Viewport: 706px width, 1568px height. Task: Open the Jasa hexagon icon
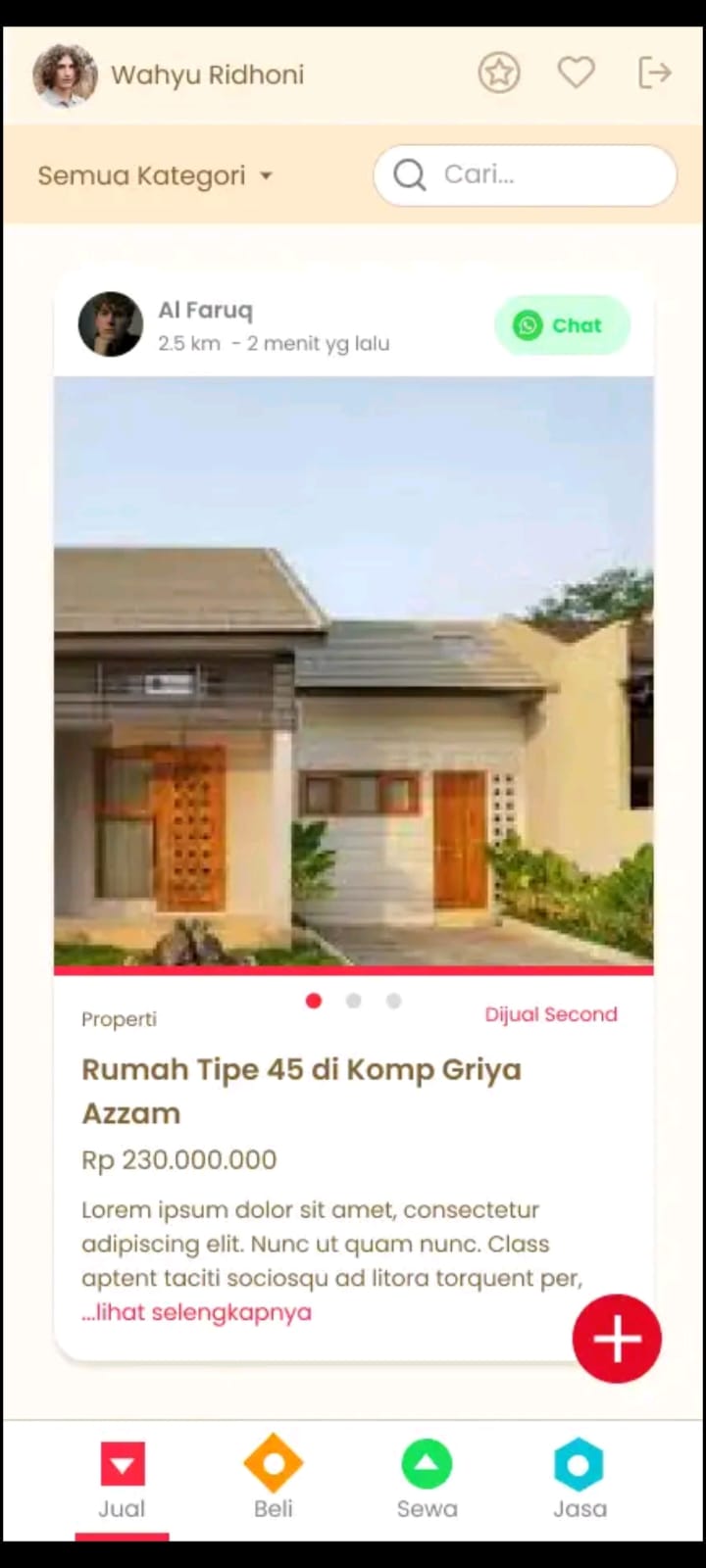click(579, 1463)
